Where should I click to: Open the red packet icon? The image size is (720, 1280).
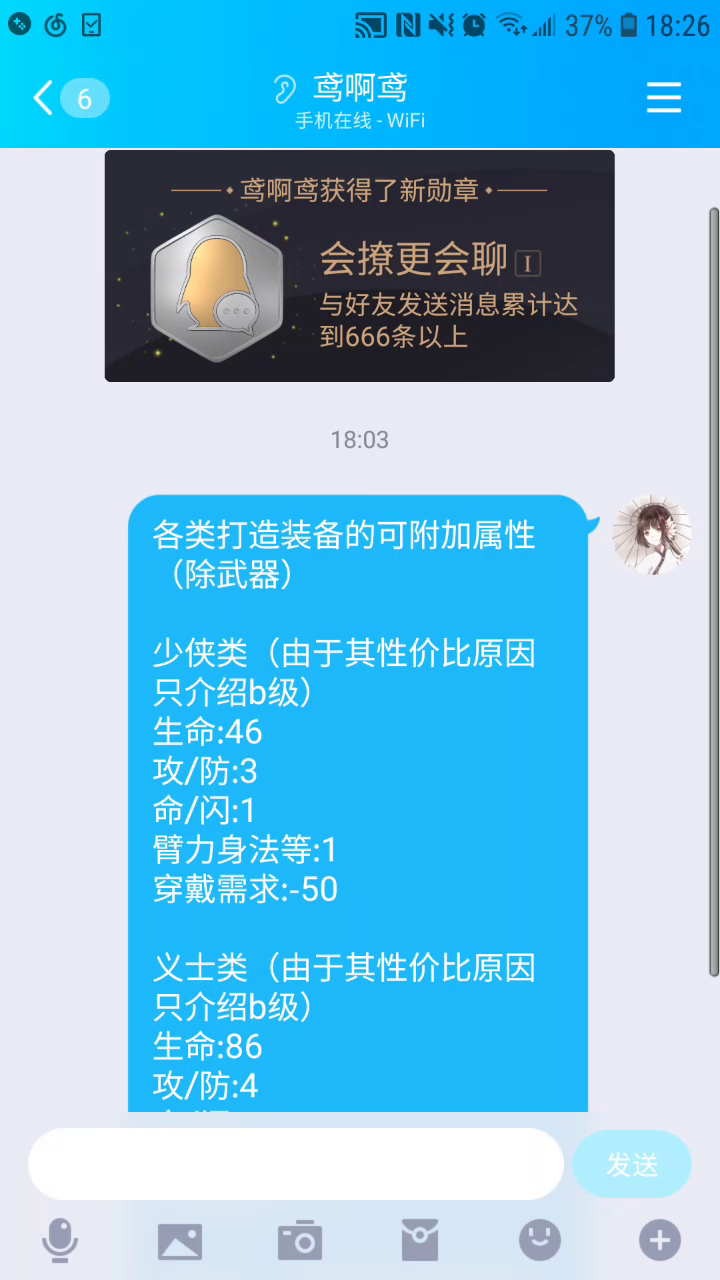pyautogui.click(x=420, y=1241)
